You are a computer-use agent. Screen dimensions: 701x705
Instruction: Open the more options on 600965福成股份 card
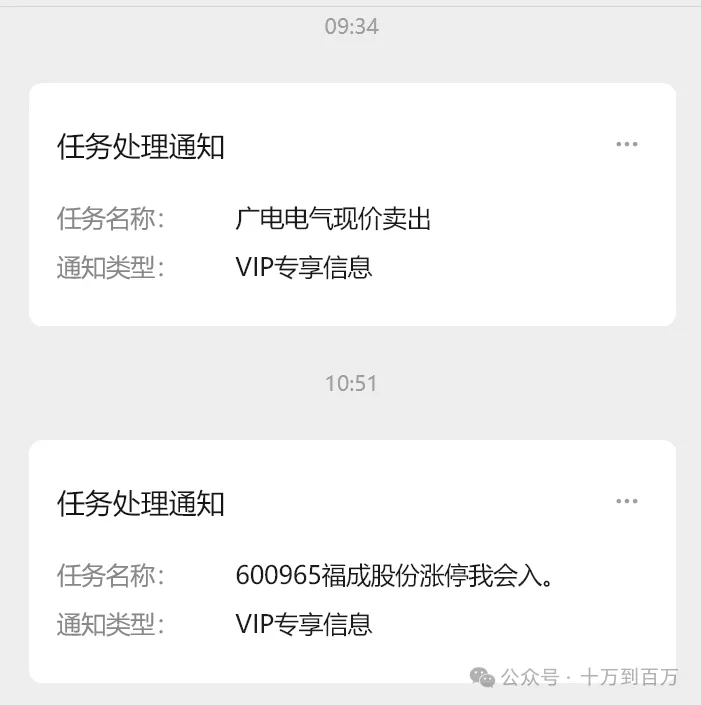(626, 501)
